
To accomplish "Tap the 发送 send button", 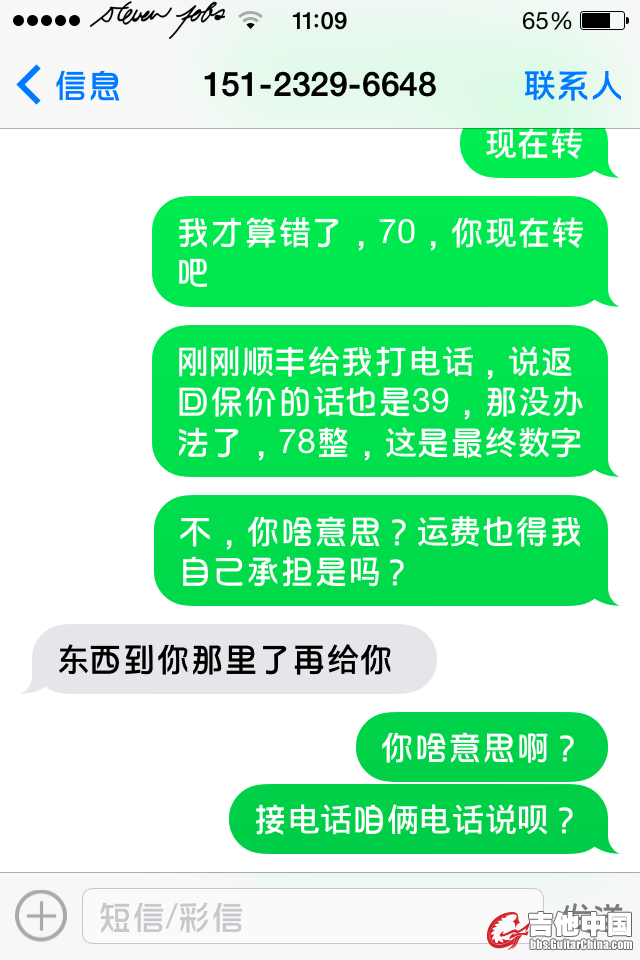I will click(x=590, y=912).
